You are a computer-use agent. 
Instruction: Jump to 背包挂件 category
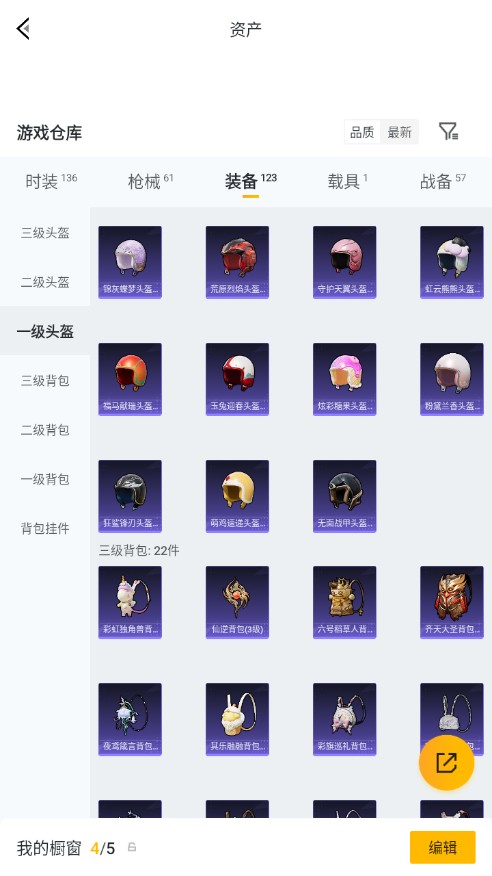[45, 528]
